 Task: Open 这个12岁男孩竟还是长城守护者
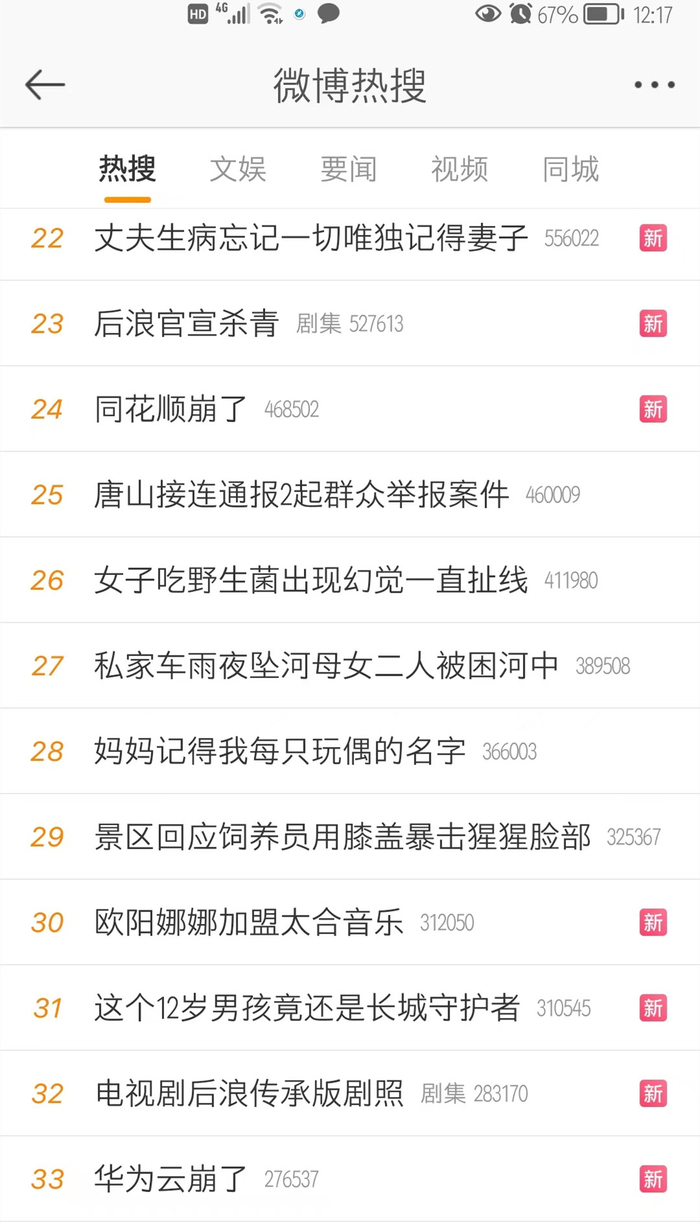pyautogui.click(x=350, y=1008)
